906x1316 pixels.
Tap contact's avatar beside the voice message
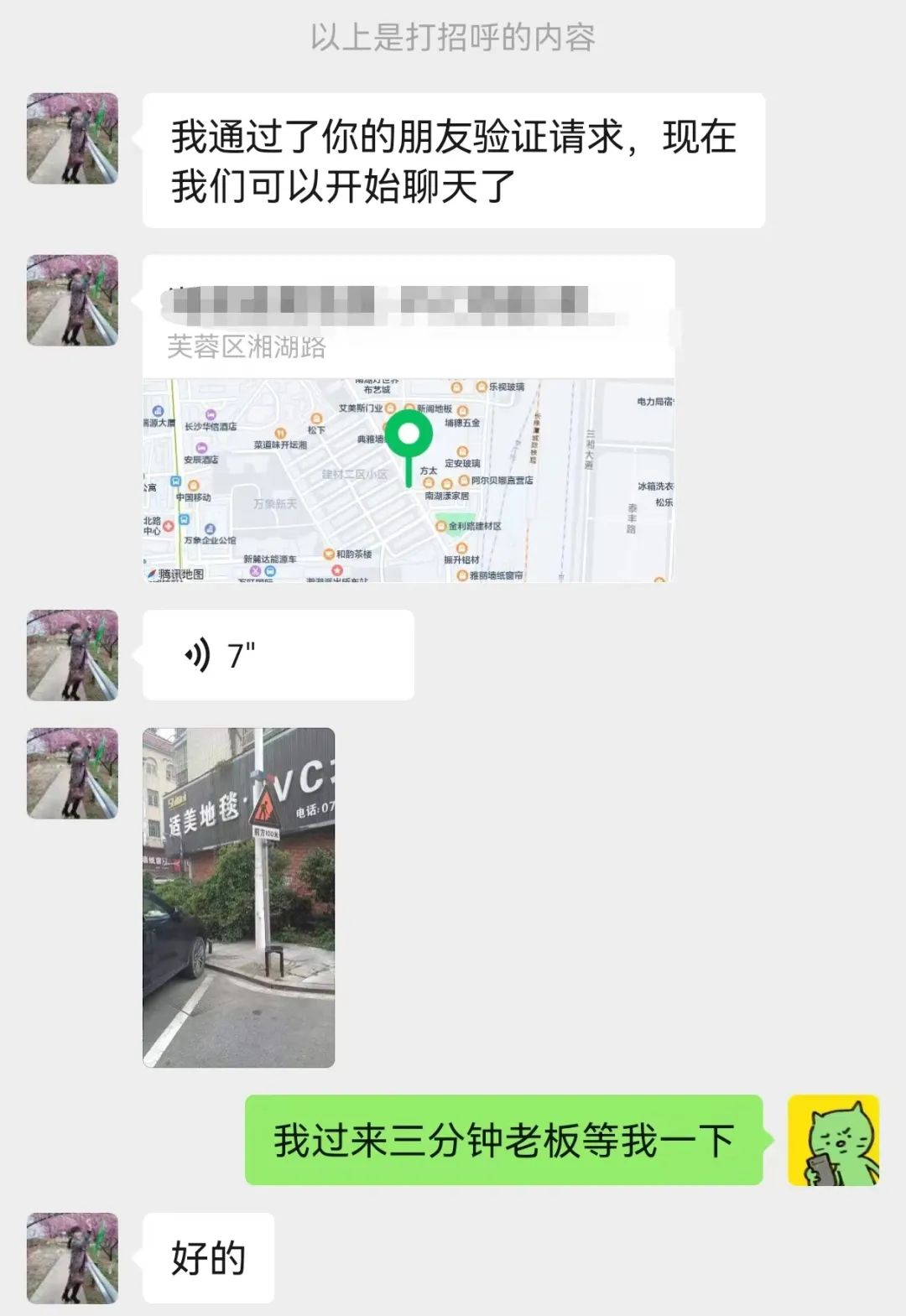[x=72, y=655]
